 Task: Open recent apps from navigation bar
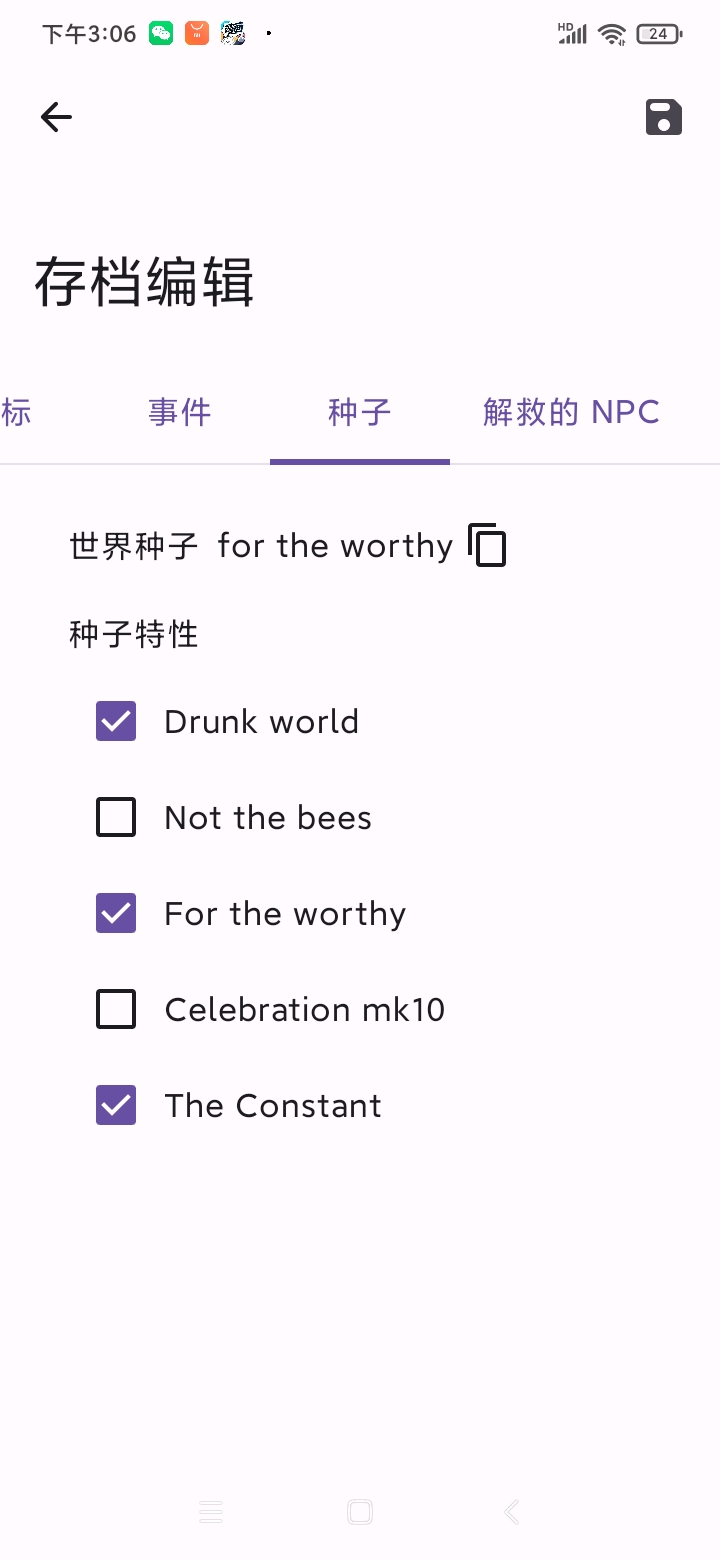pyautogui.click(x=210, y=1511)
